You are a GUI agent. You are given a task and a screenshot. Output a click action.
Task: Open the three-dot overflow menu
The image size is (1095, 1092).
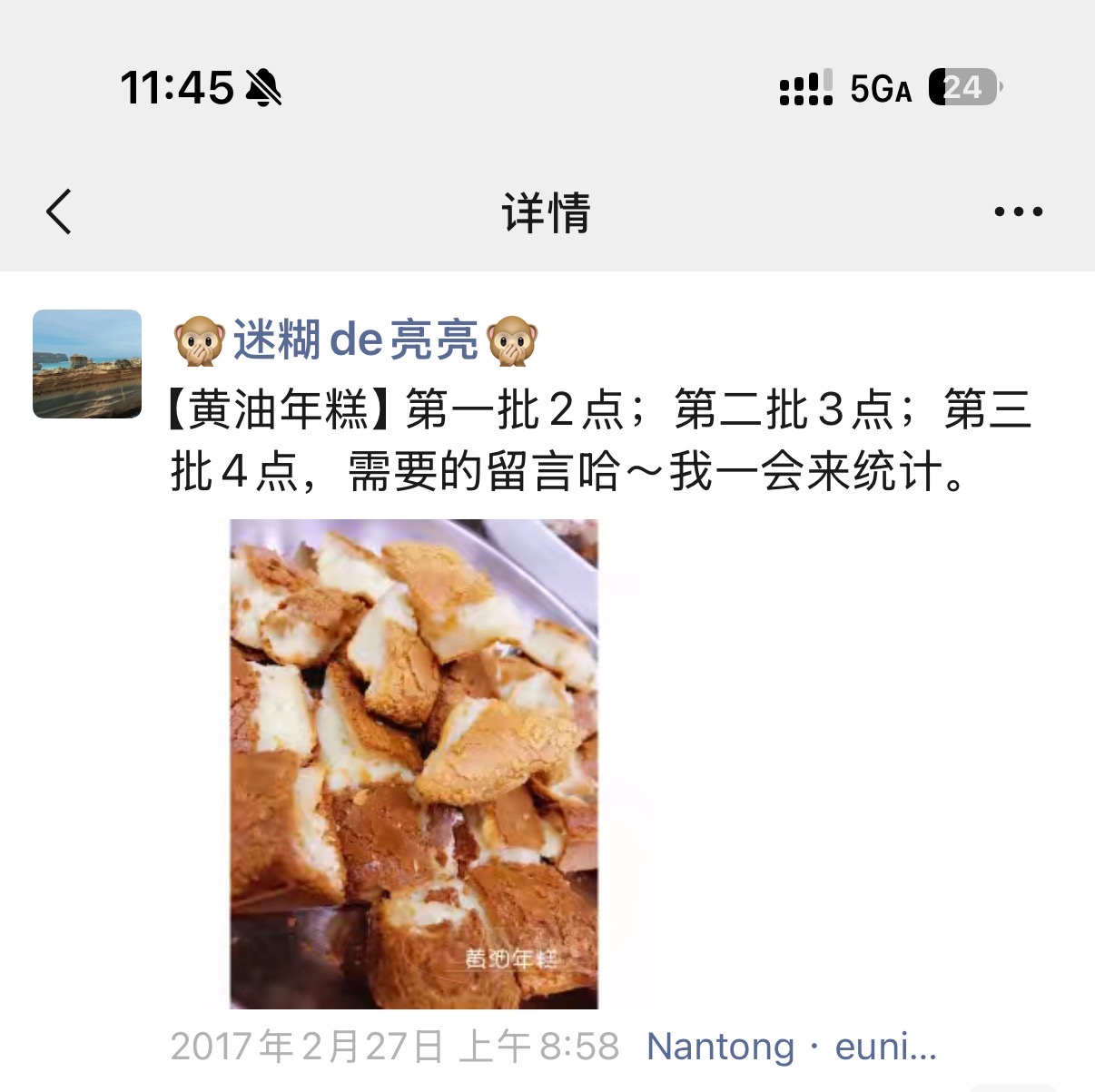pos(1018,212)
